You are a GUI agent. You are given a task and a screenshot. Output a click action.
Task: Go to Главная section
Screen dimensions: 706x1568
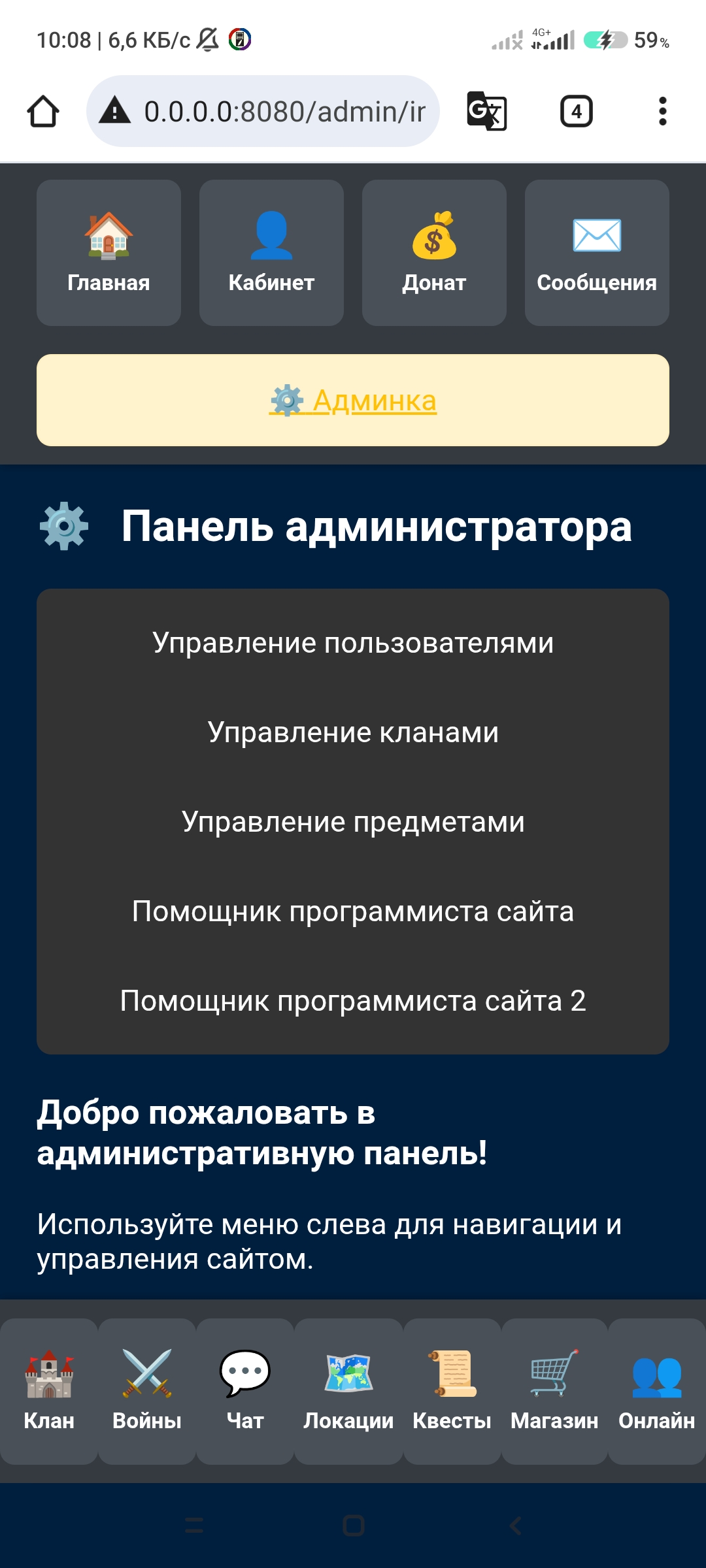109,253
